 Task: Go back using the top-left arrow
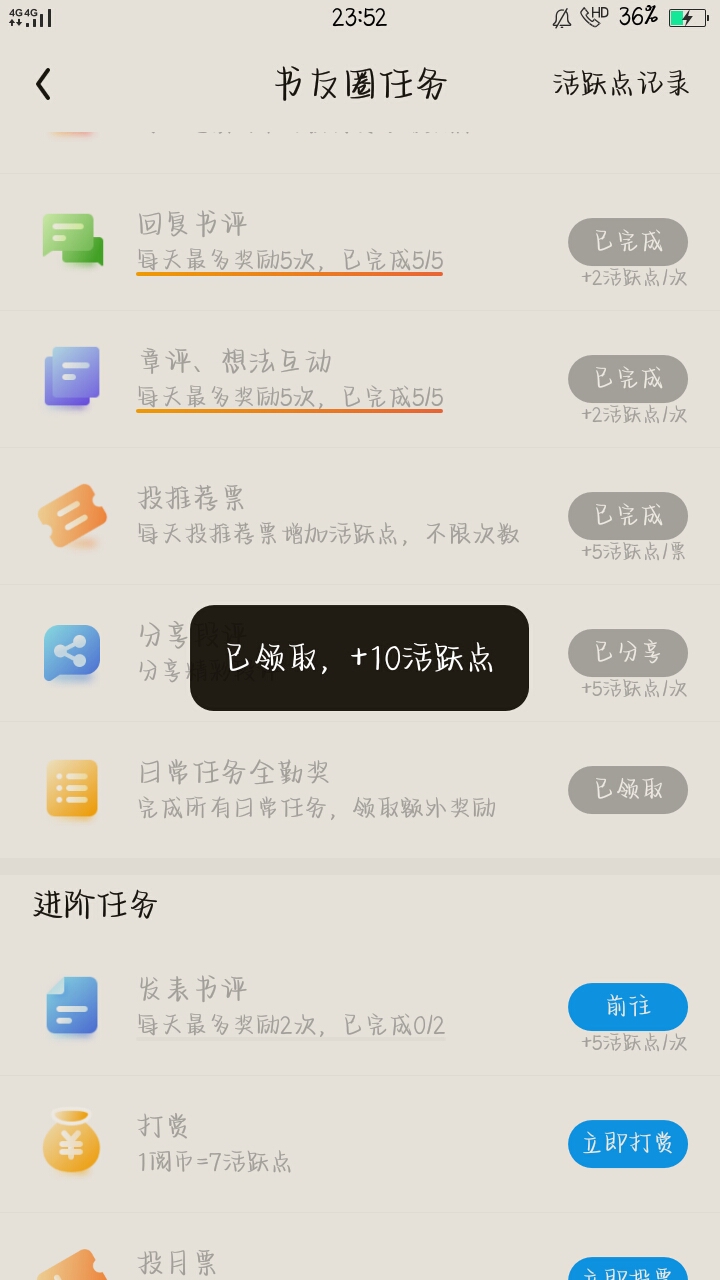click(x=43, y=84)
